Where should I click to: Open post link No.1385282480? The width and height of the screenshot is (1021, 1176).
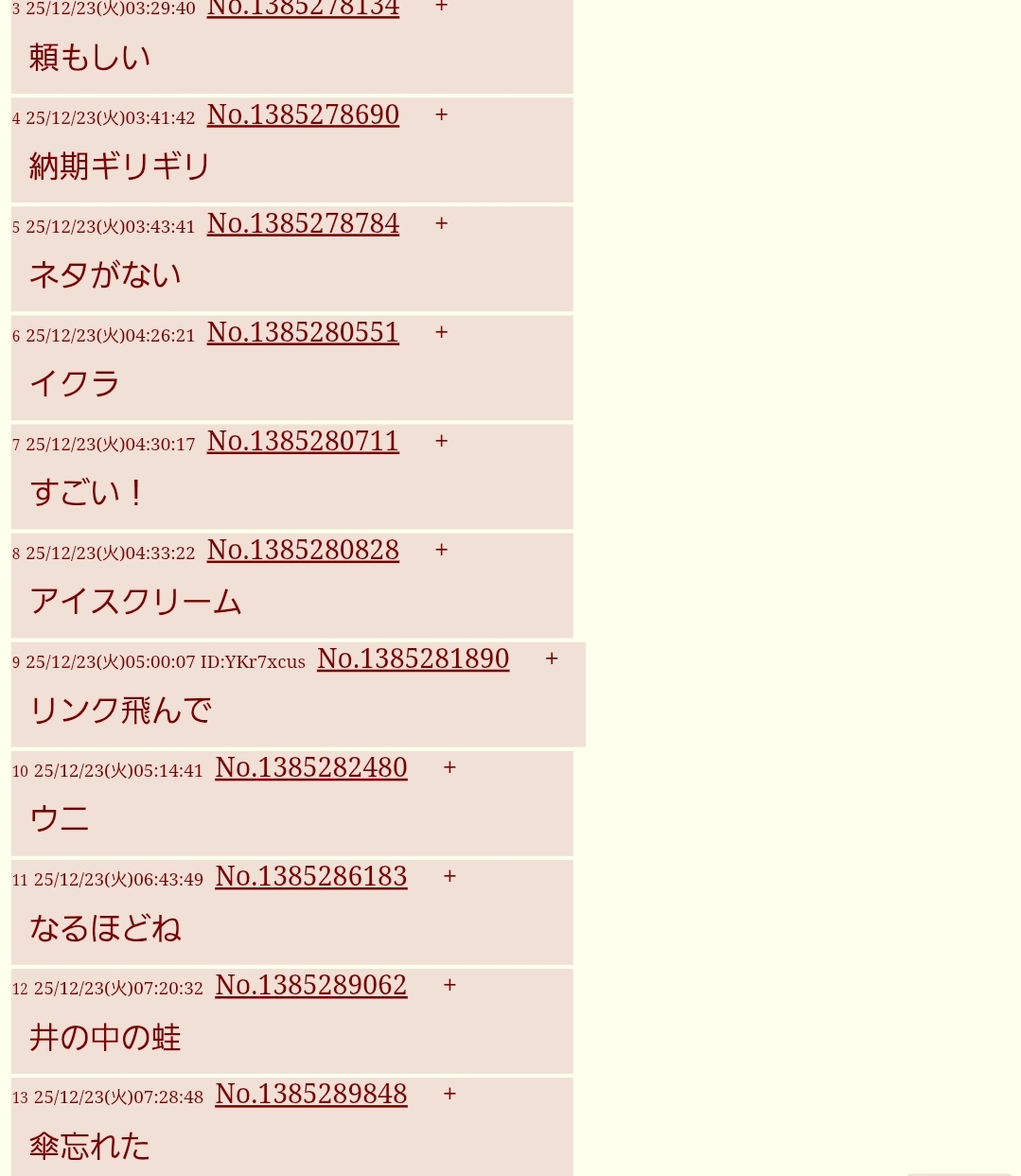click(x=311, y=767)
